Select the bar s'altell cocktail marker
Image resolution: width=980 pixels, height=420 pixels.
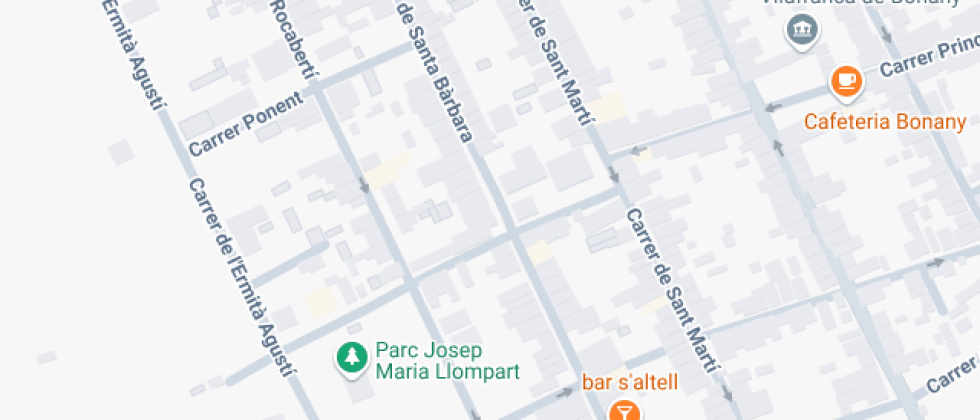pos(624,410)
